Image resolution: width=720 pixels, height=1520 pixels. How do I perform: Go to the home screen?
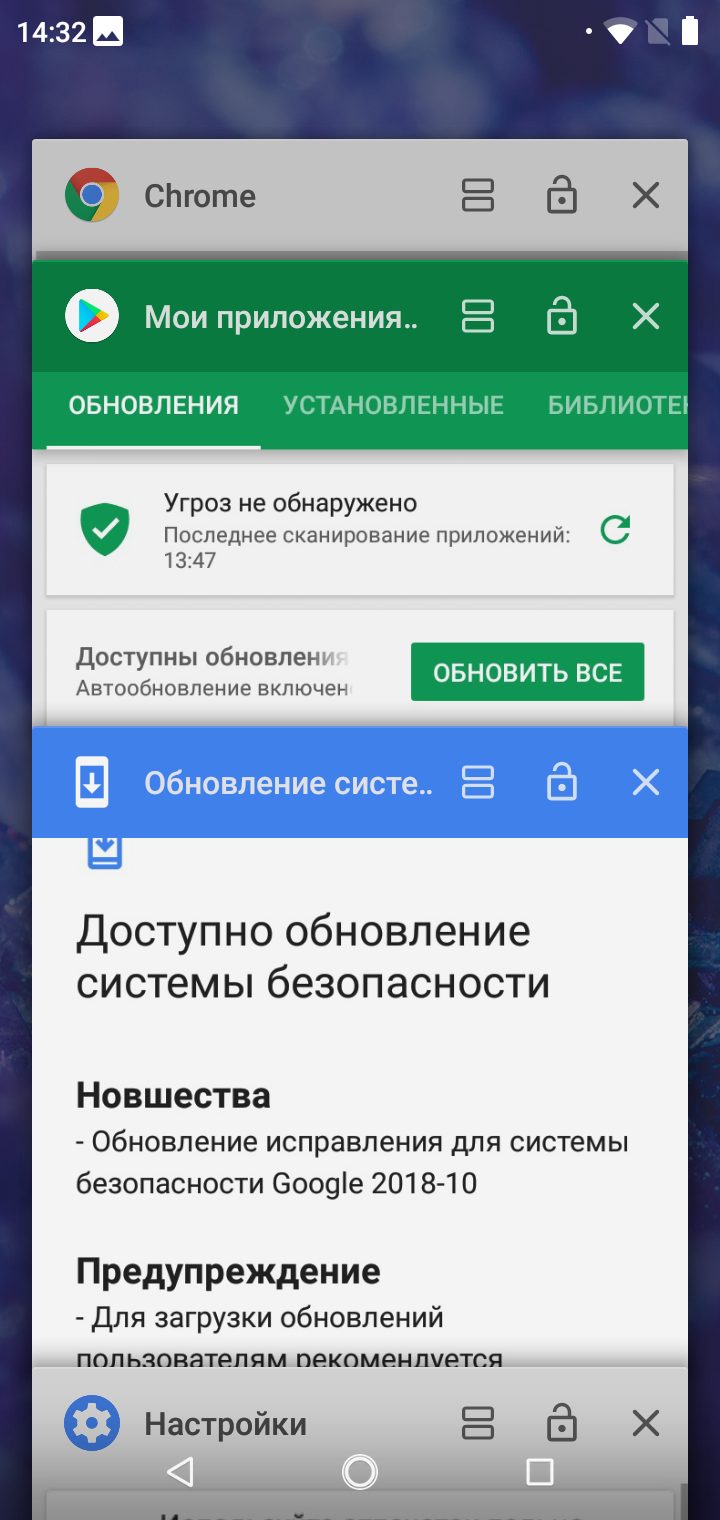click(360, 1471)
